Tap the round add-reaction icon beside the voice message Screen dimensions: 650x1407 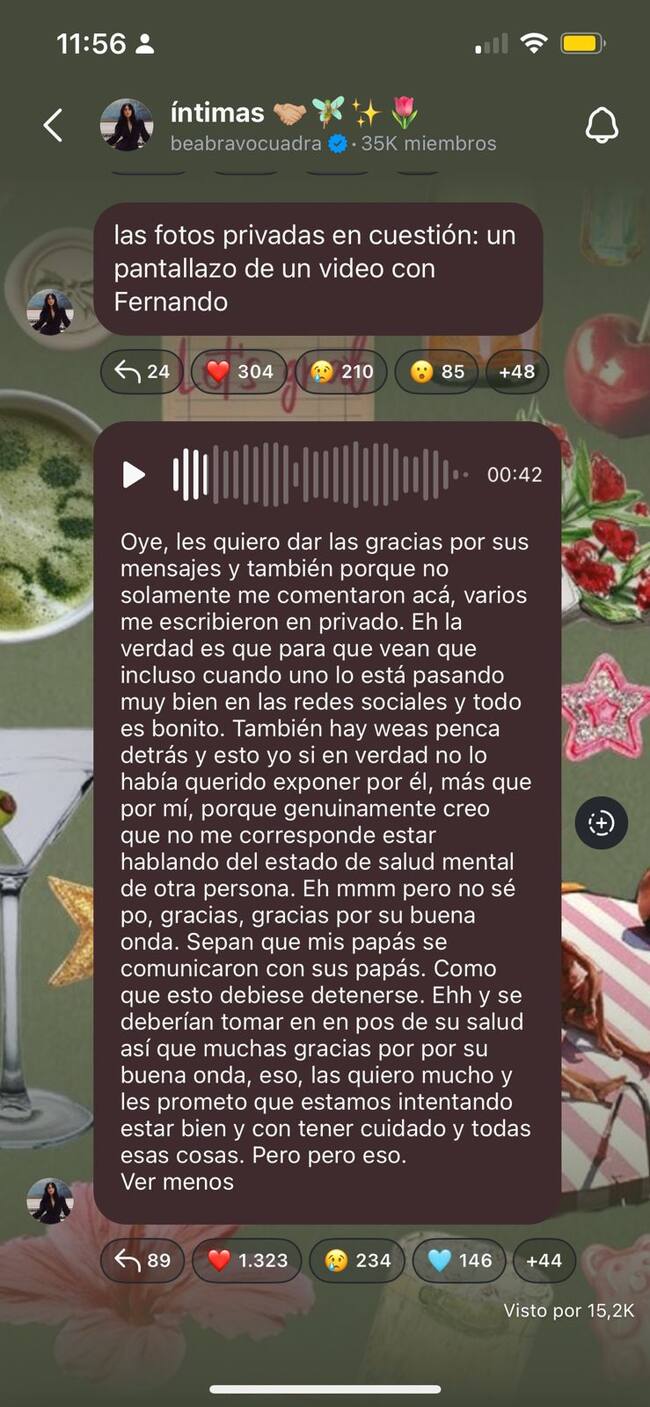(x=601, y=823)
